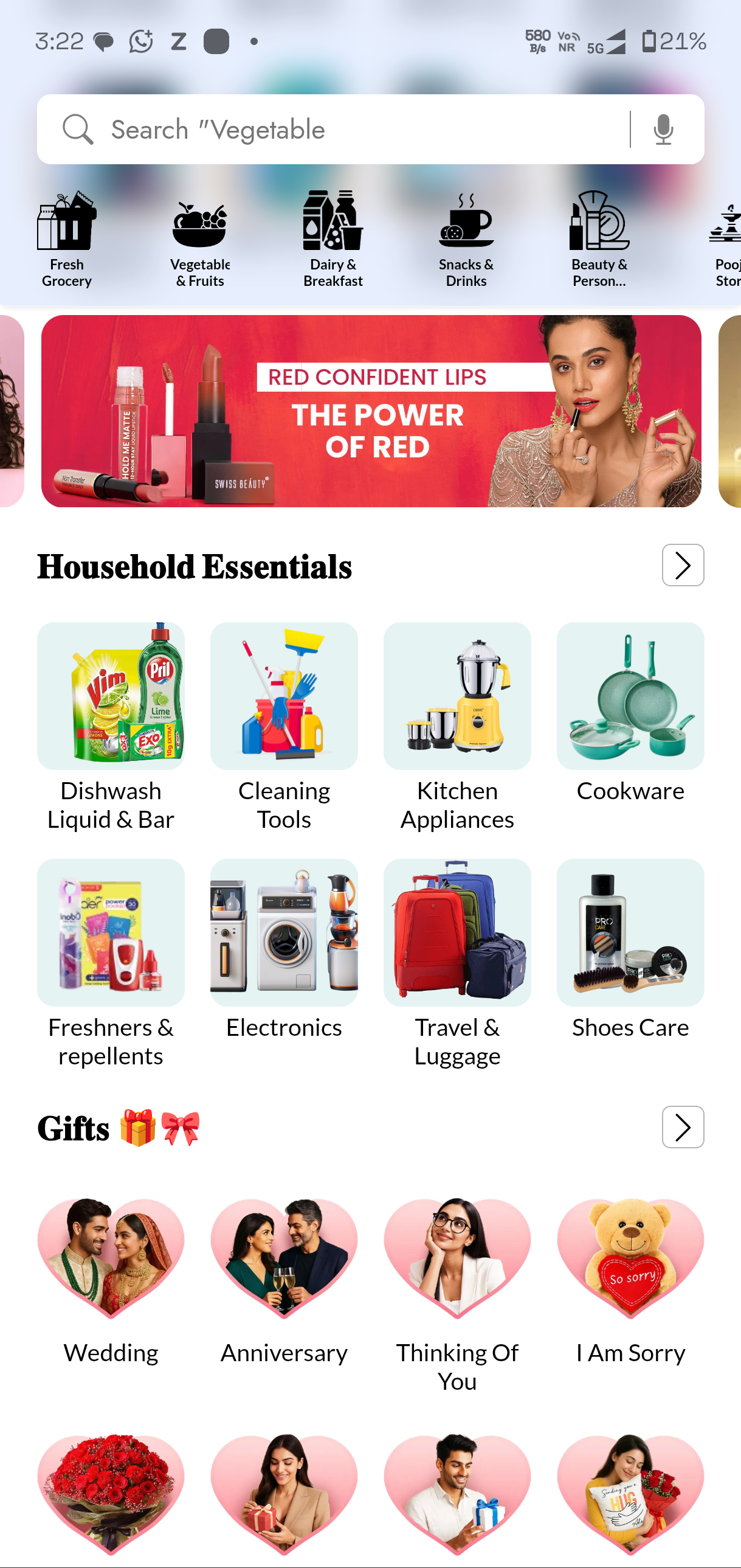Viewport: 741px width, 1568px height.
Task: Switch to Vegetable & Fruits category
Action: click(199, 238)
